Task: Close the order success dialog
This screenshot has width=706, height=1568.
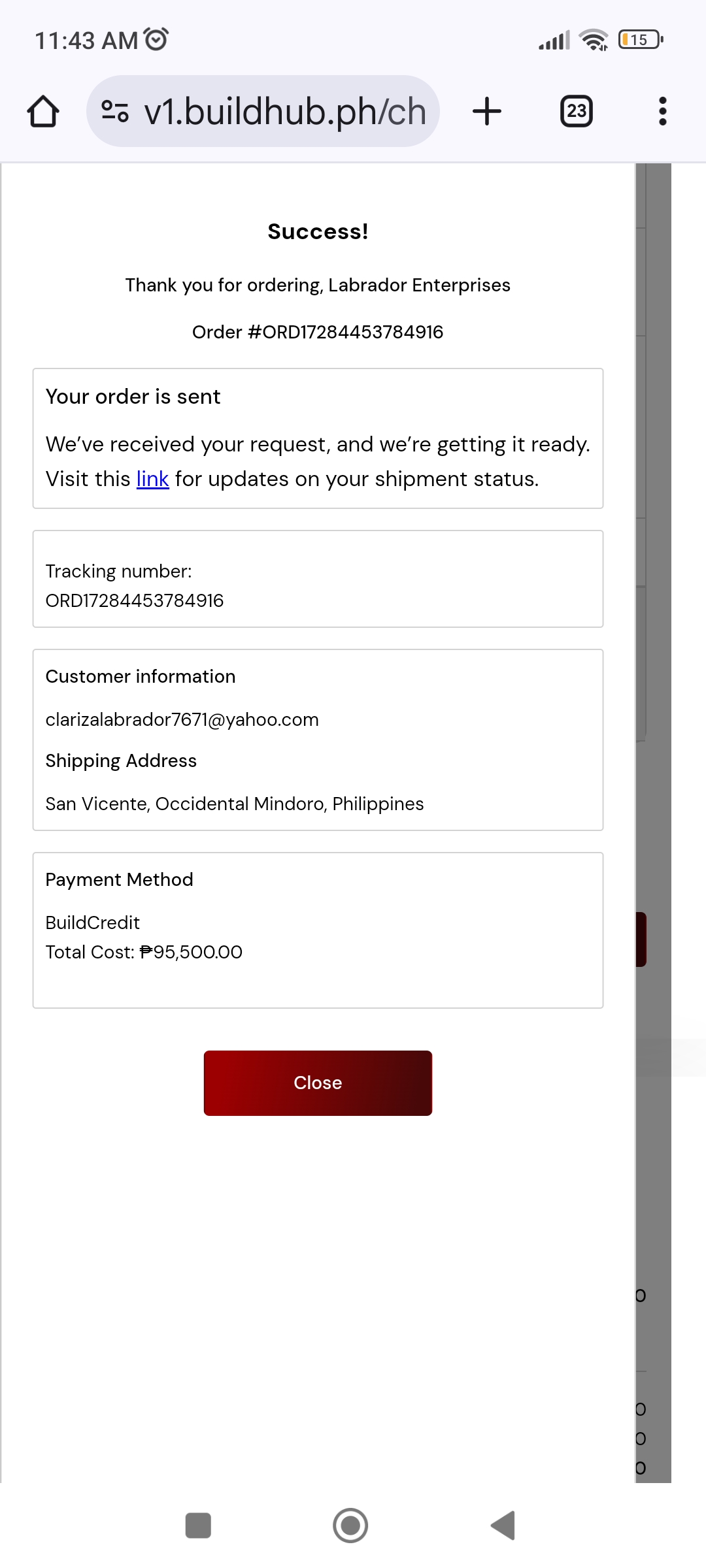Action: tap(318, 1083)
